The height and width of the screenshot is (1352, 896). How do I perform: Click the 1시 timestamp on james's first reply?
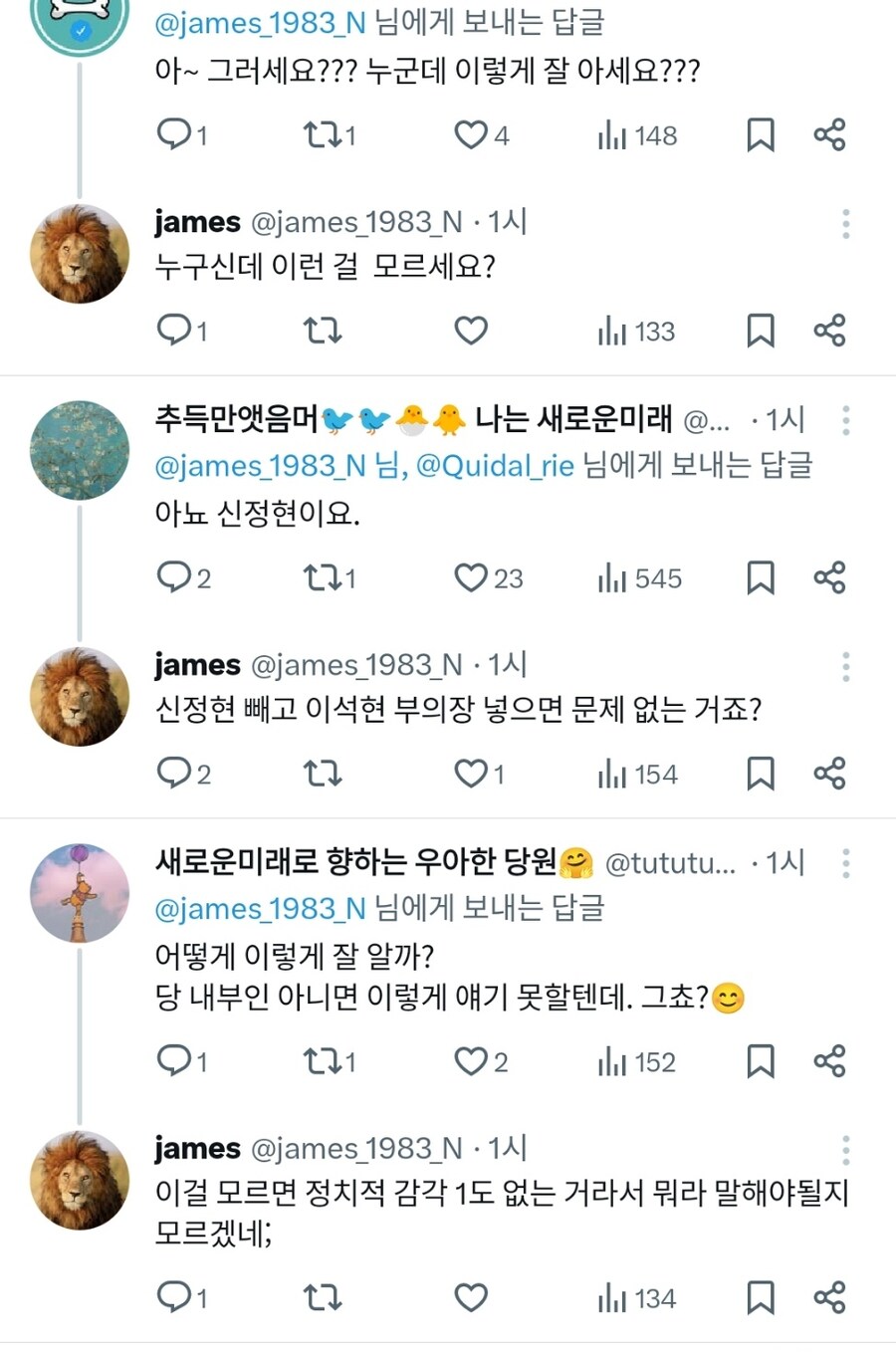click(x=510, y=222)
